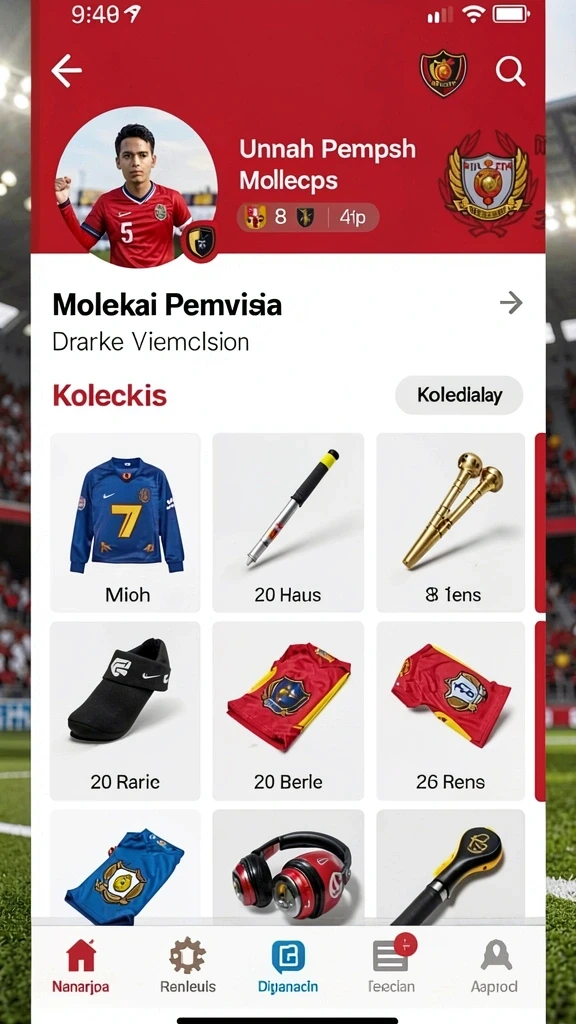Open the red headphones item
The image size is (576, 1024).
[288, 867]
